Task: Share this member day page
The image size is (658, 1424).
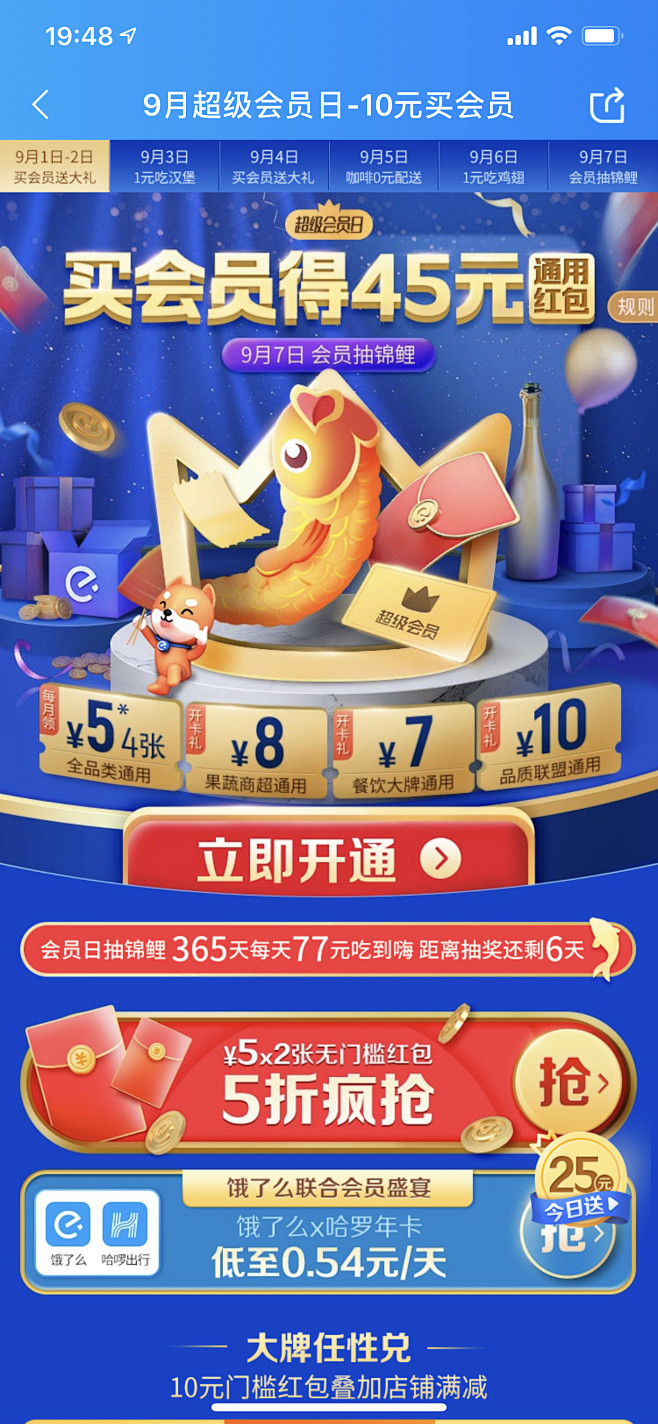Action: (607, 104)
